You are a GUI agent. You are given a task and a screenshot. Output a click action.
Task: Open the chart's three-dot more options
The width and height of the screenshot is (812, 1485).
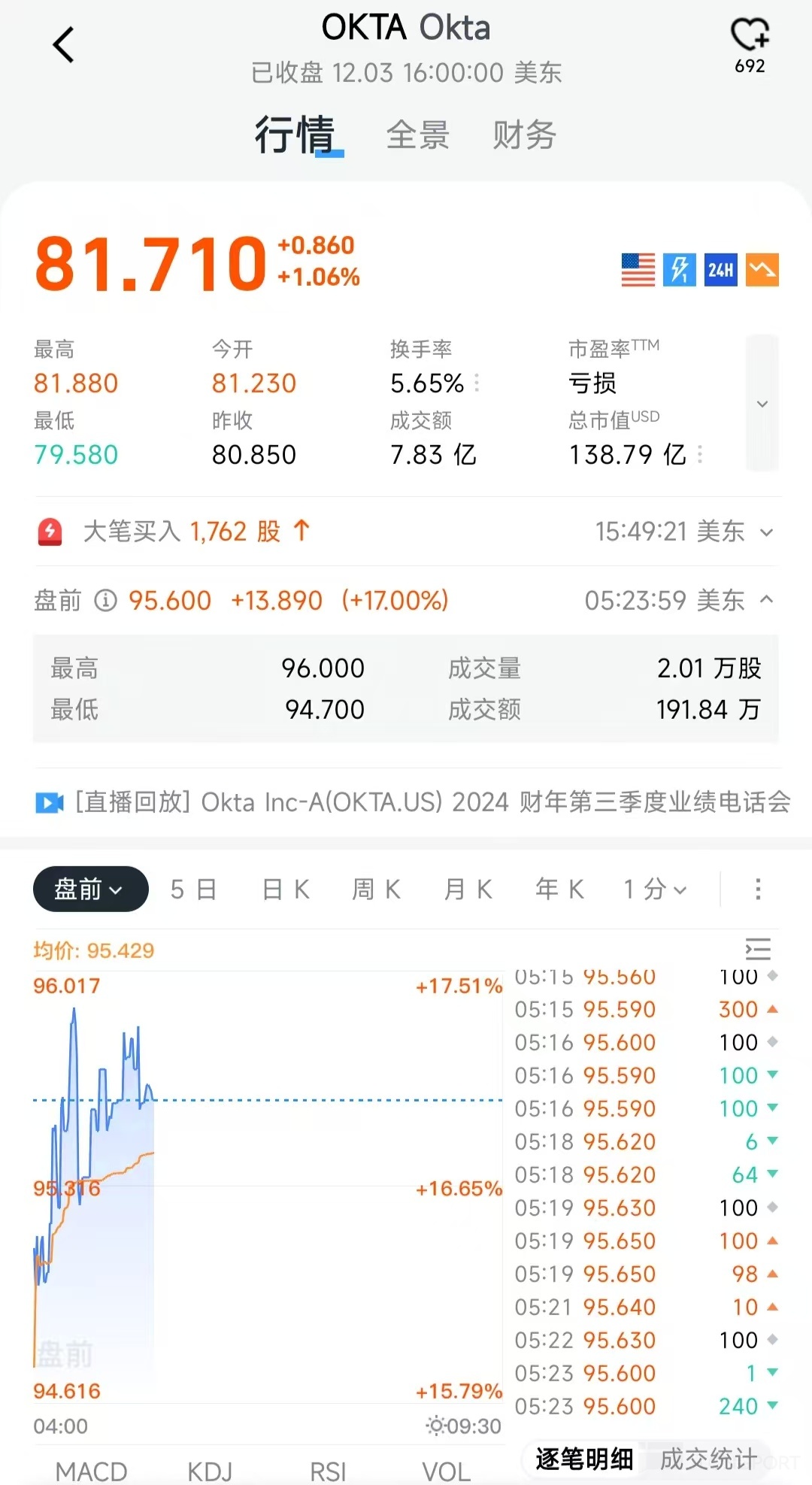[758, 889]
